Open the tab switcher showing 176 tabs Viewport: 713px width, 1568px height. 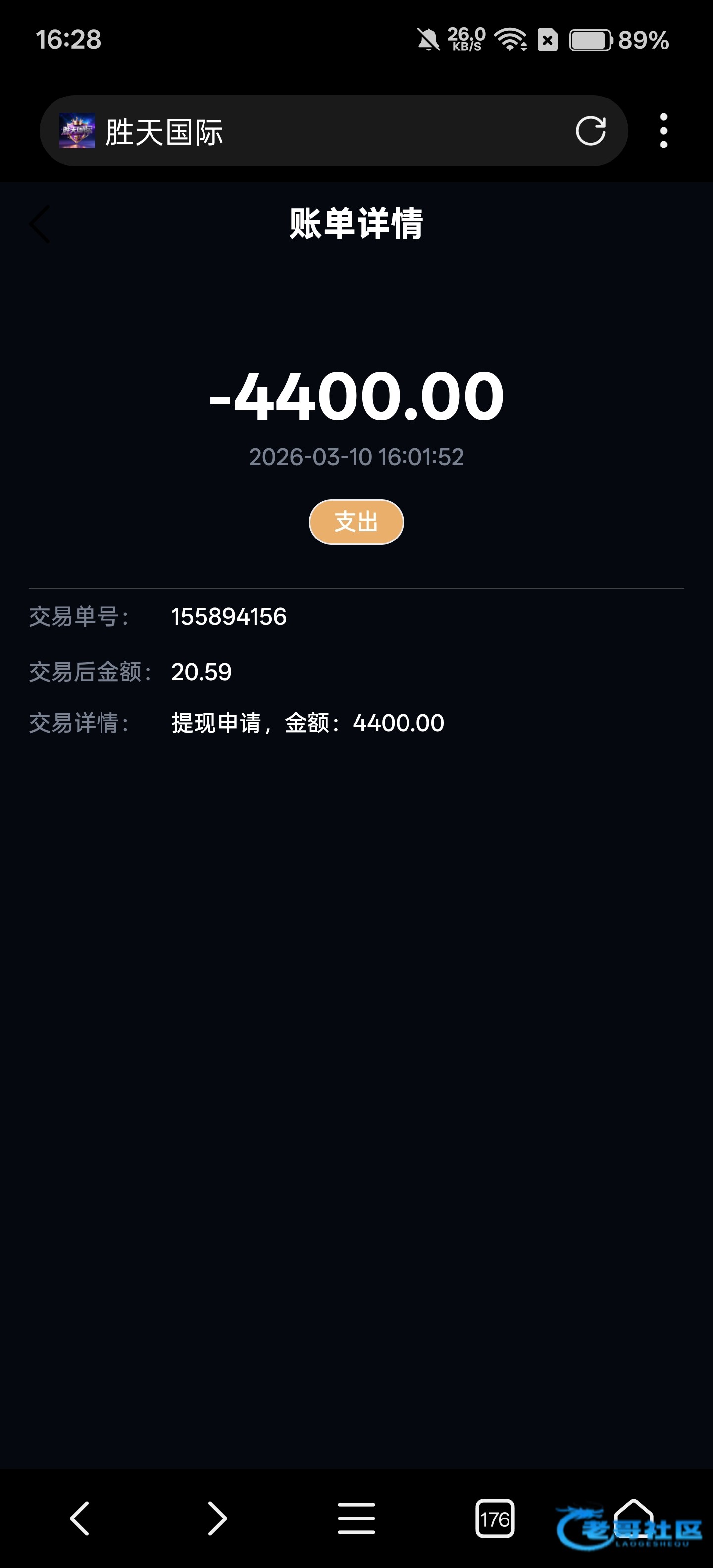[495, 1519]
